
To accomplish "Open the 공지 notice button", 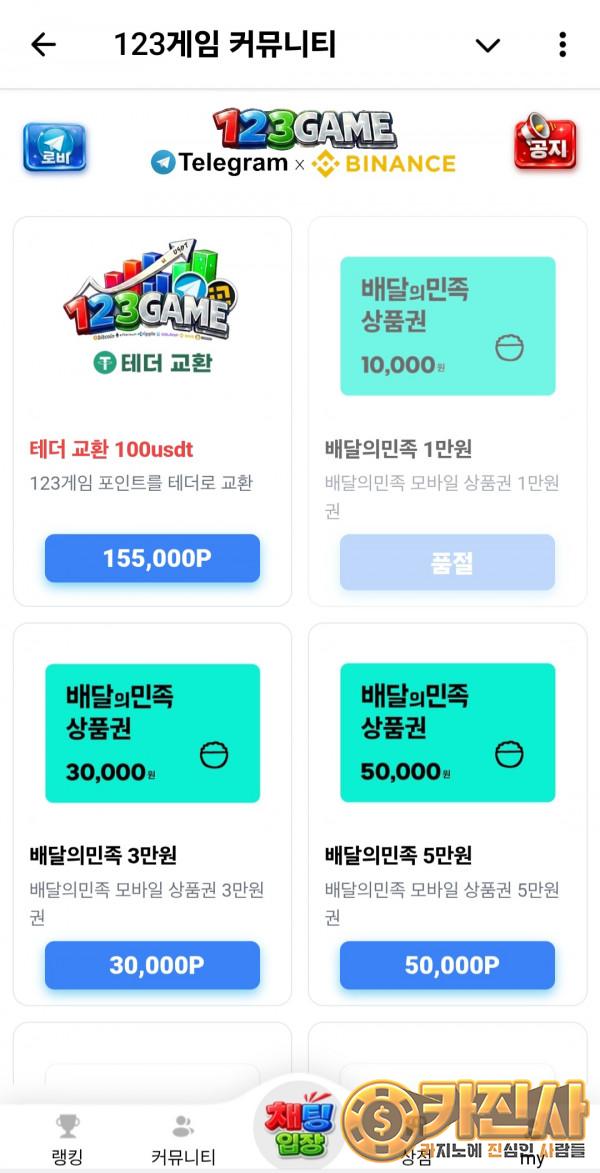I will (x=545, y=146).
